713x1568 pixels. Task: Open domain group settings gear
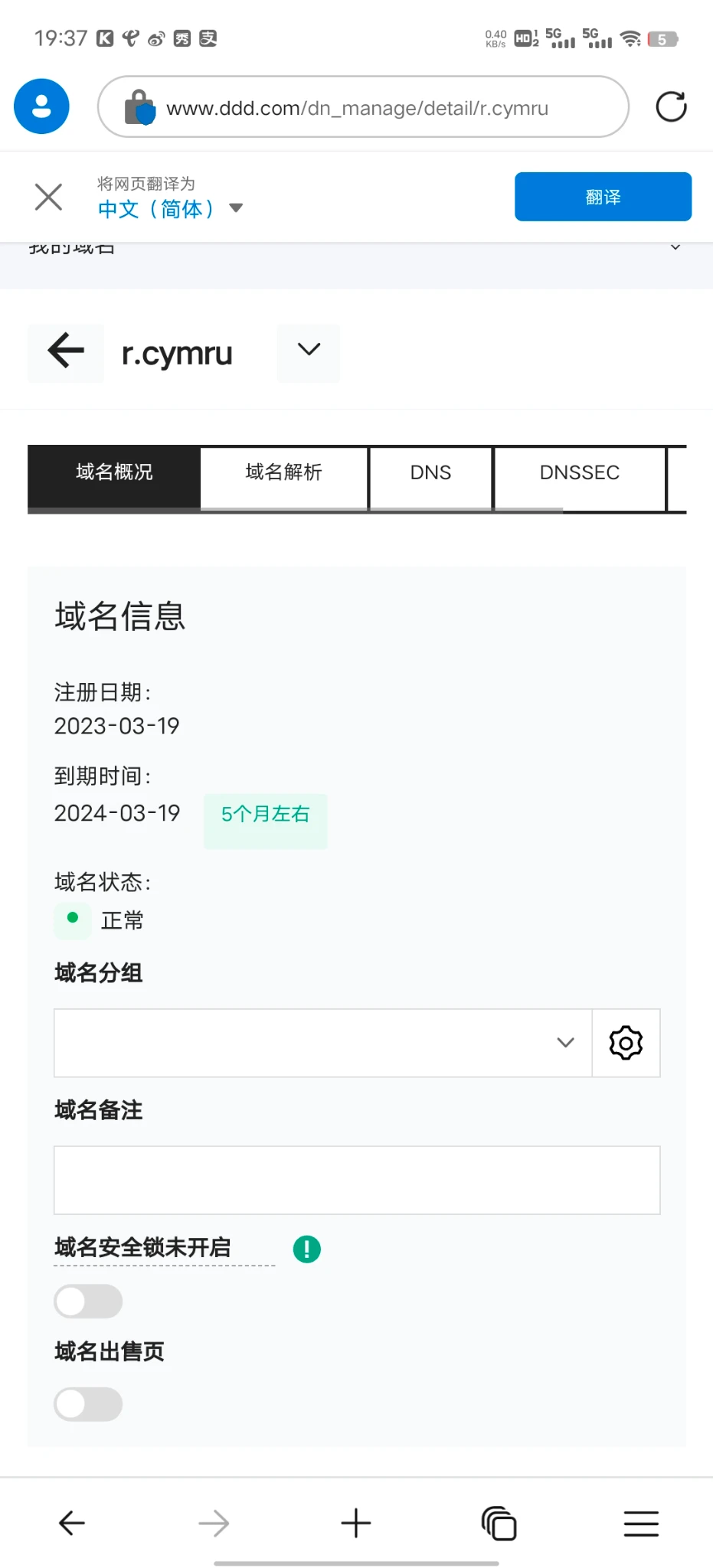pyautogui.click(x=626, y=1043)
